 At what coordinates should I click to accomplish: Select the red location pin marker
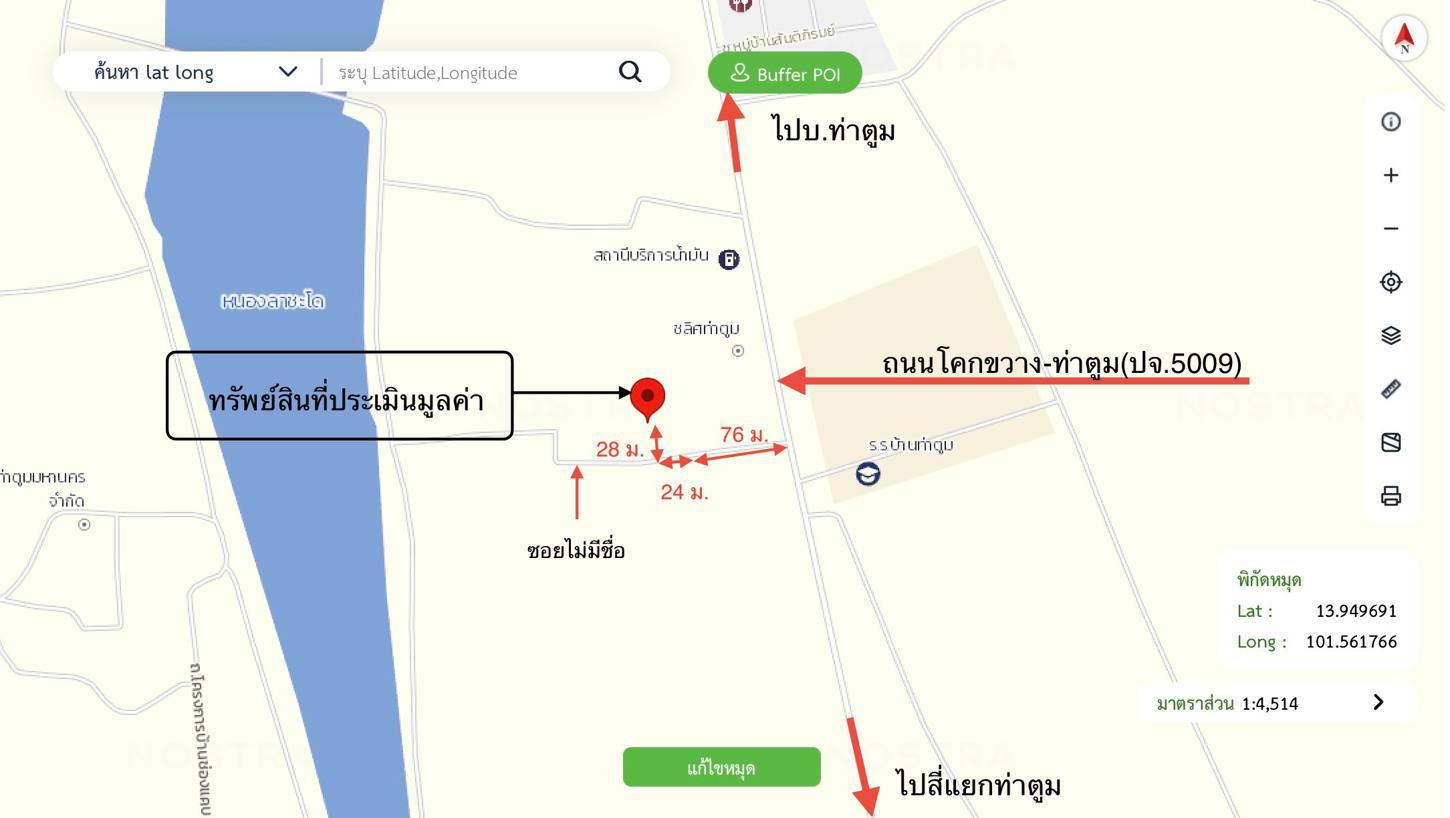pyautogui.click(x=647, y=398)
